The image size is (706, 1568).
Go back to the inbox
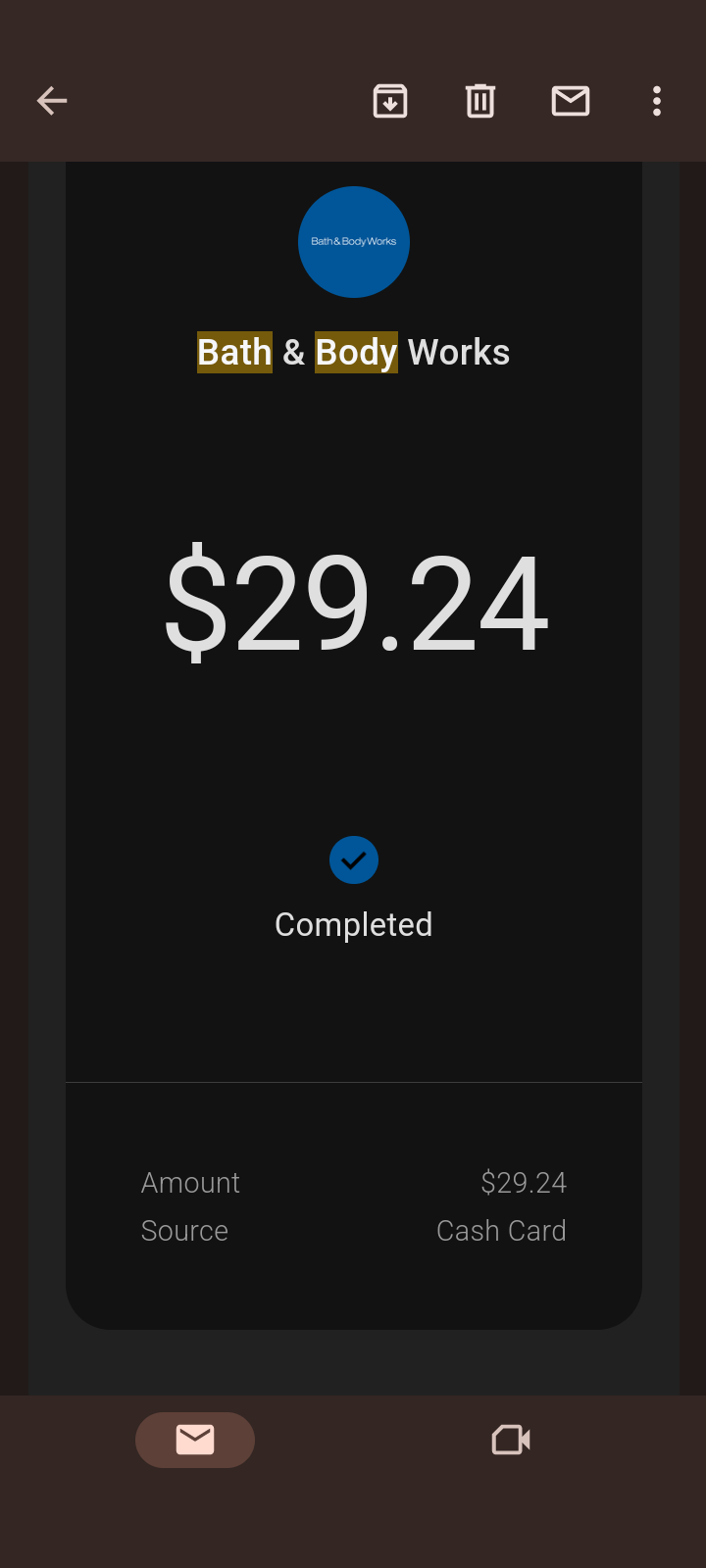(52, 101)
